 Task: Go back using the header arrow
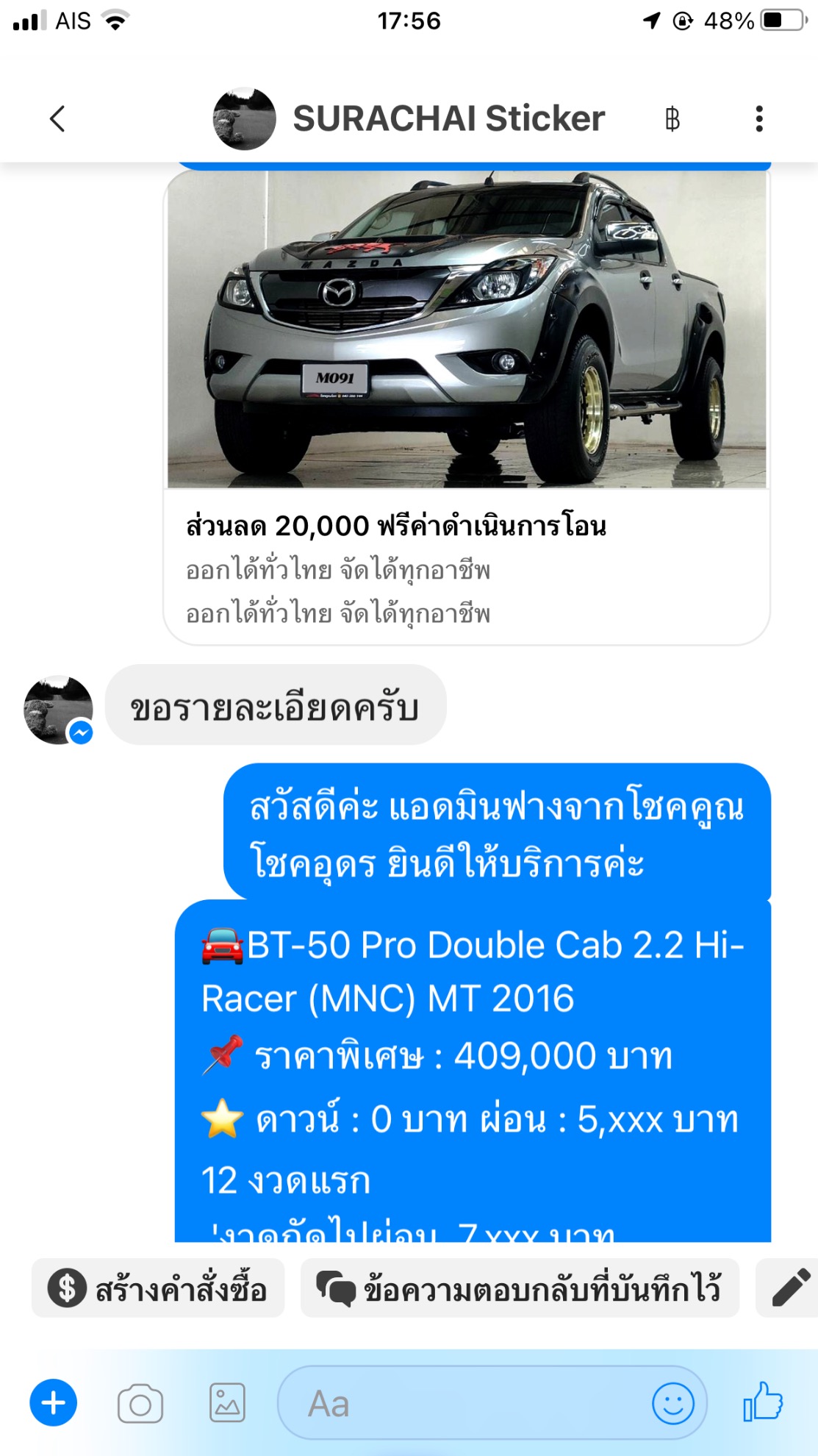tap(57, 118)
